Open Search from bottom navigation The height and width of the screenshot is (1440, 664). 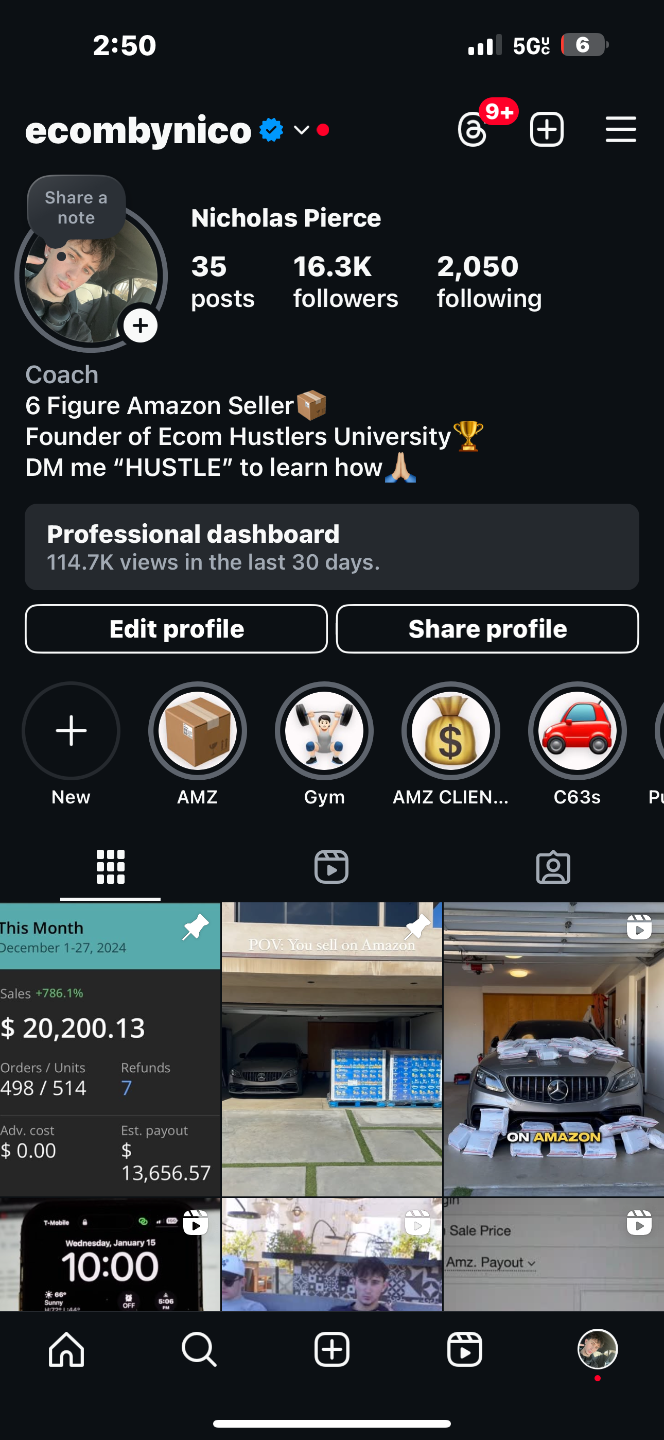199,1350
